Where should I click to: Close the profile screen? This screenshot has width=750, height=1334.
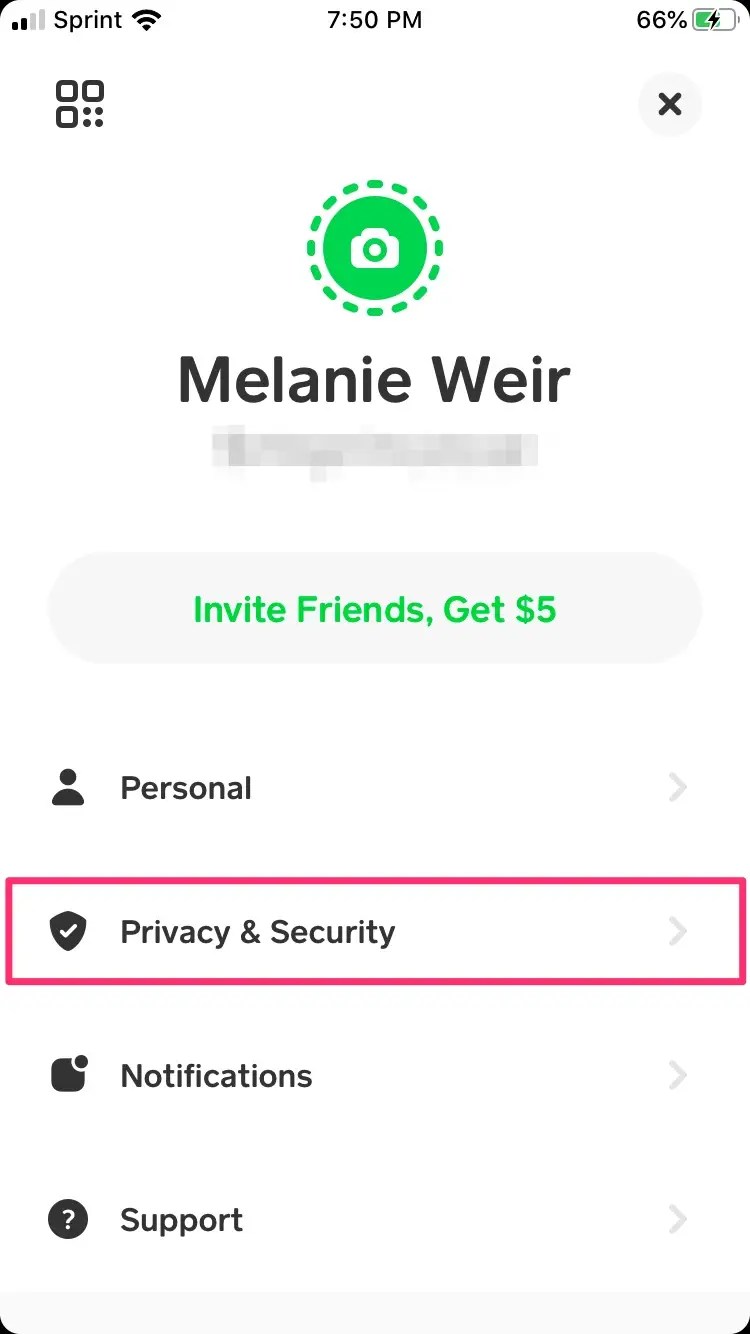(x=670, y=103)
